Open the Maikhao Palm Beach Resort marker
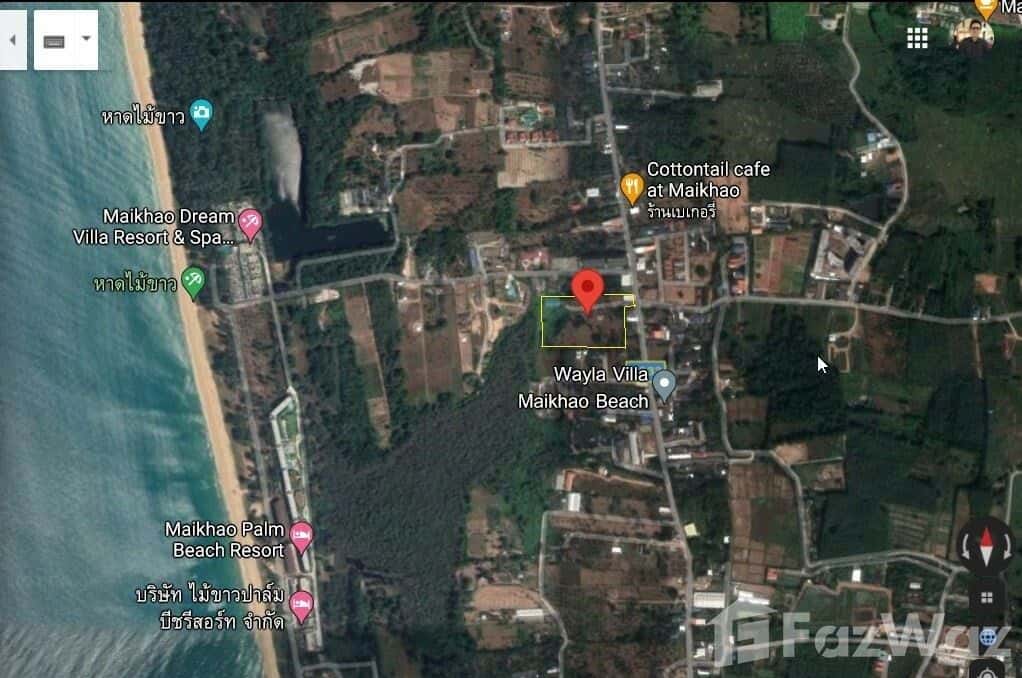Viewport: 1022px width, 678px height. (301, 537)
